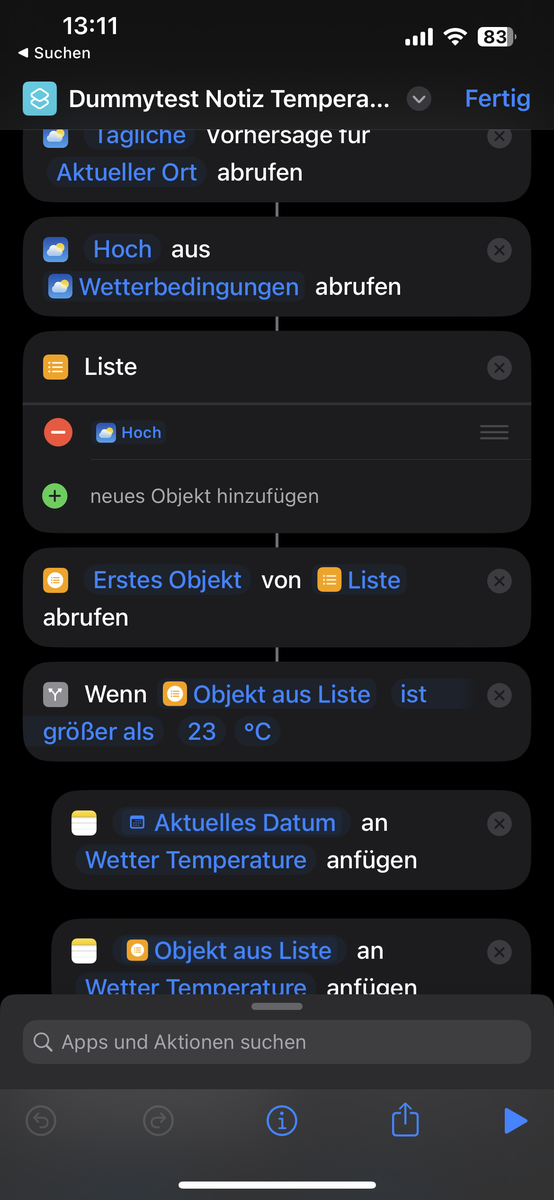Select the Aktueller Ort parameter
This screenshot has height=1200, width=554.
pyautogui.click(x=127, y=172)
